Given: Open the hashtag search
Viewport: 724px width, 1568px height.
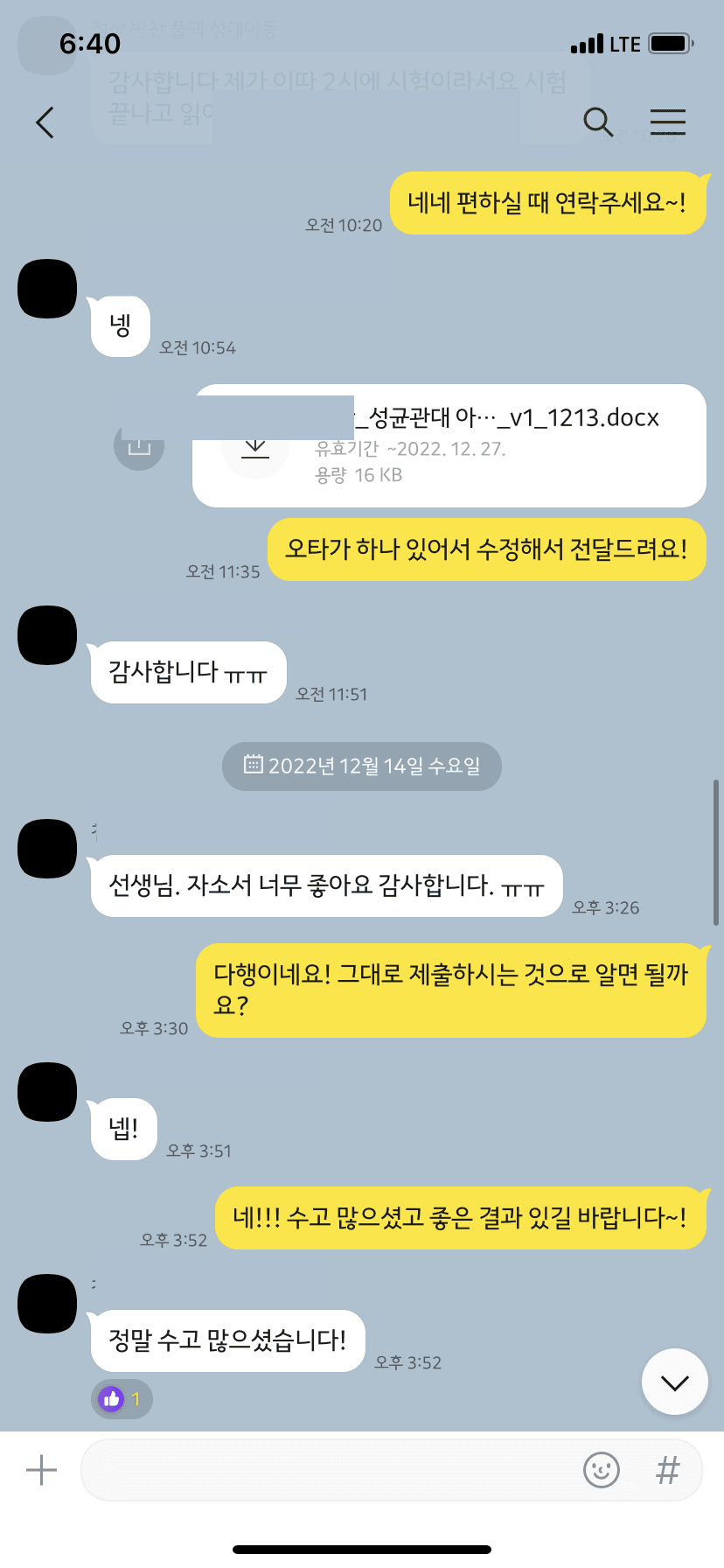Looking at the screenshot, I should coord(667,1470).
